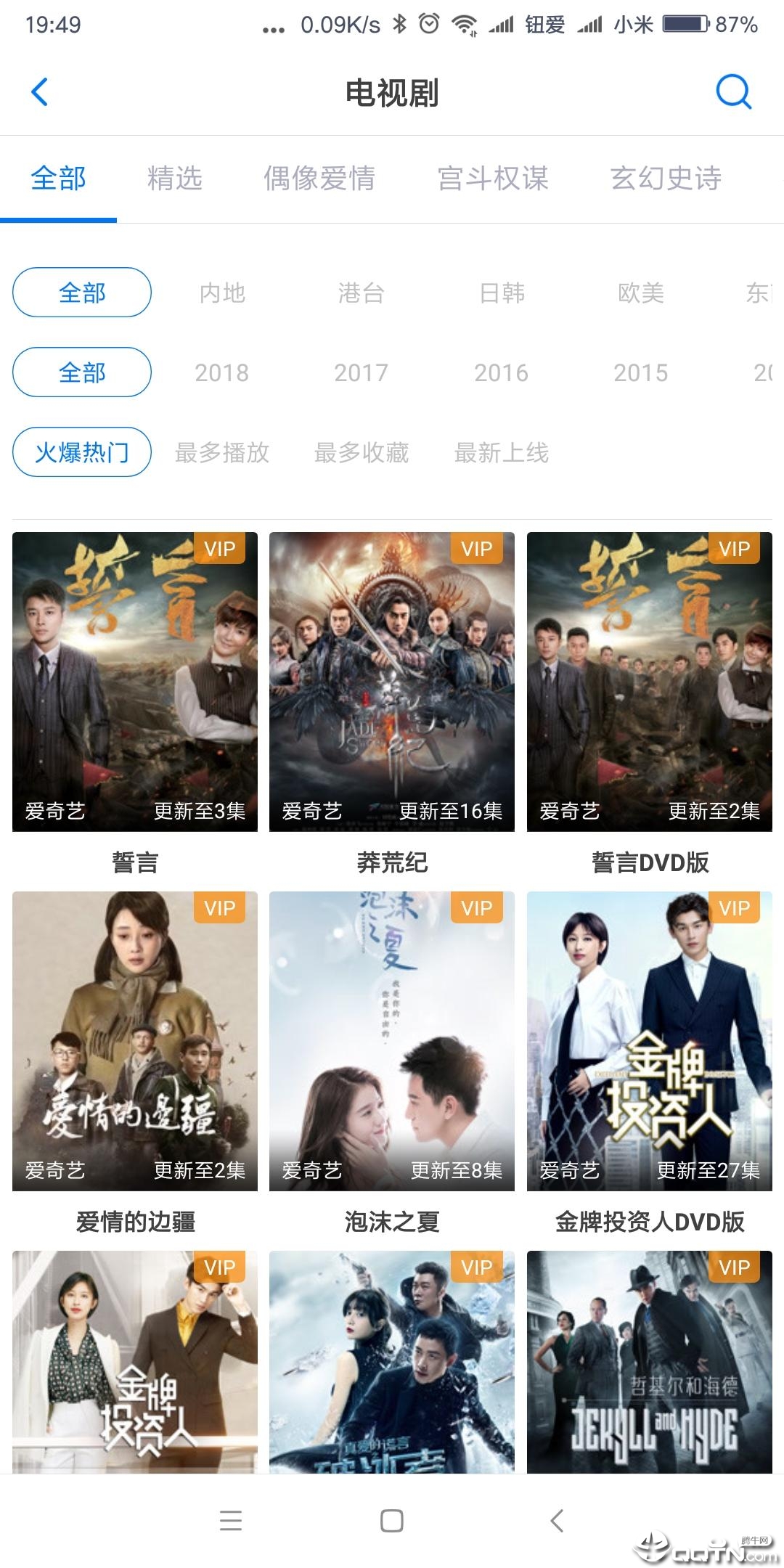Tap the VIP badge on 誓言 poster
The image size is (784, 1568).
click(220, 550)
